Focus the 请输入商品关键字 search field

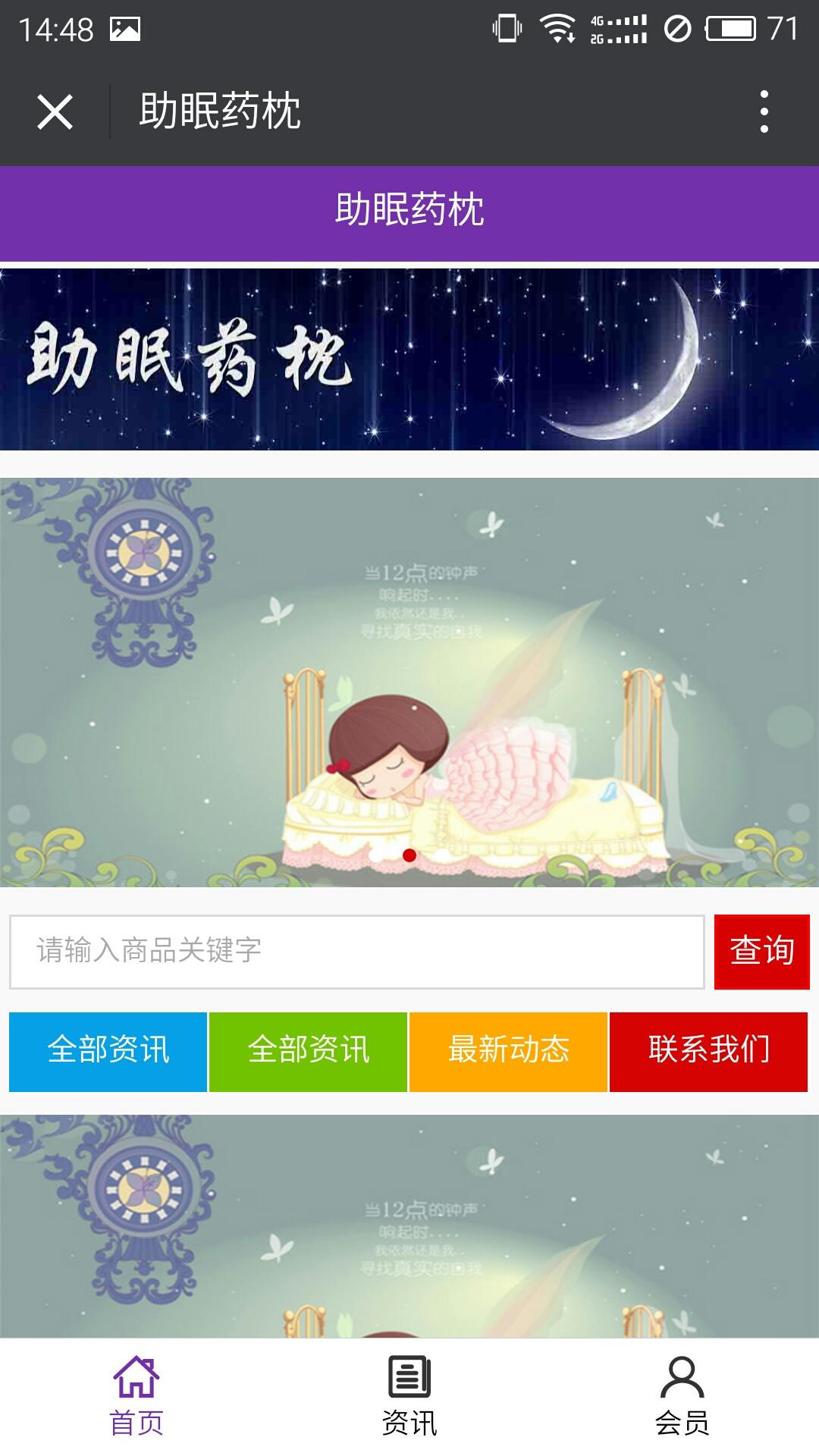(356, 952)
